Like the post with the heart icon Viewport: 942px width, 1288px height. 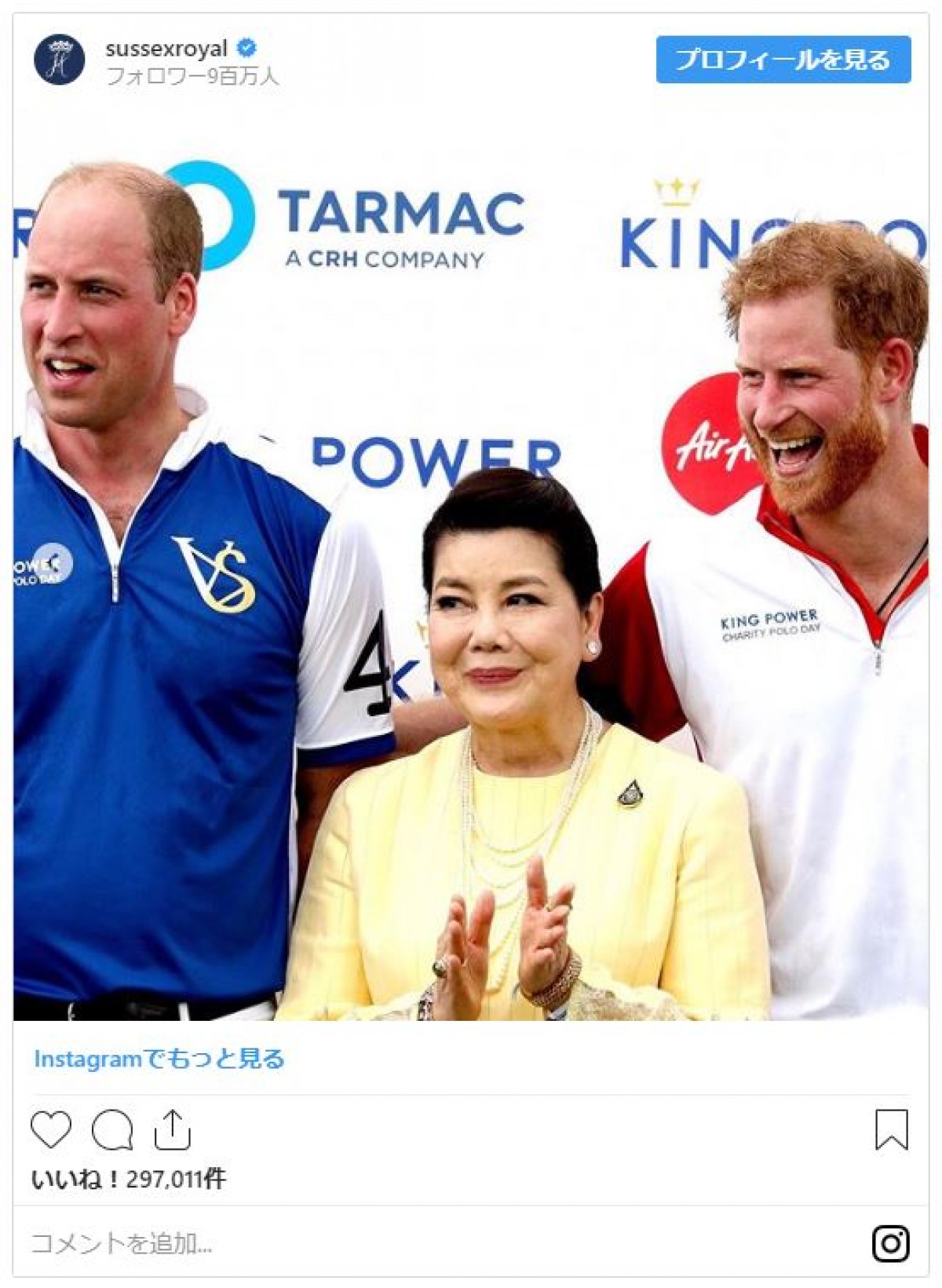pyautogui.click(x=51, y=1130)
